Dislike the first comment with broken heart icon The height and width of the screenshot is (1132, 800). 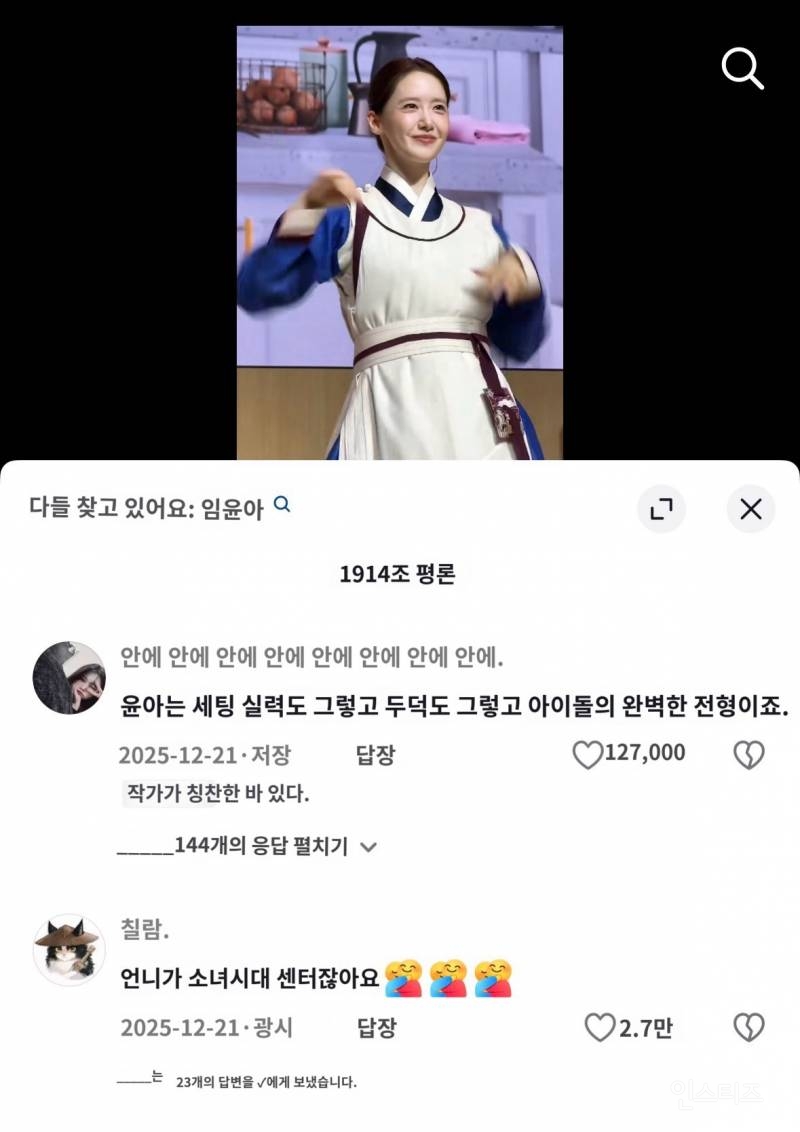749,753
